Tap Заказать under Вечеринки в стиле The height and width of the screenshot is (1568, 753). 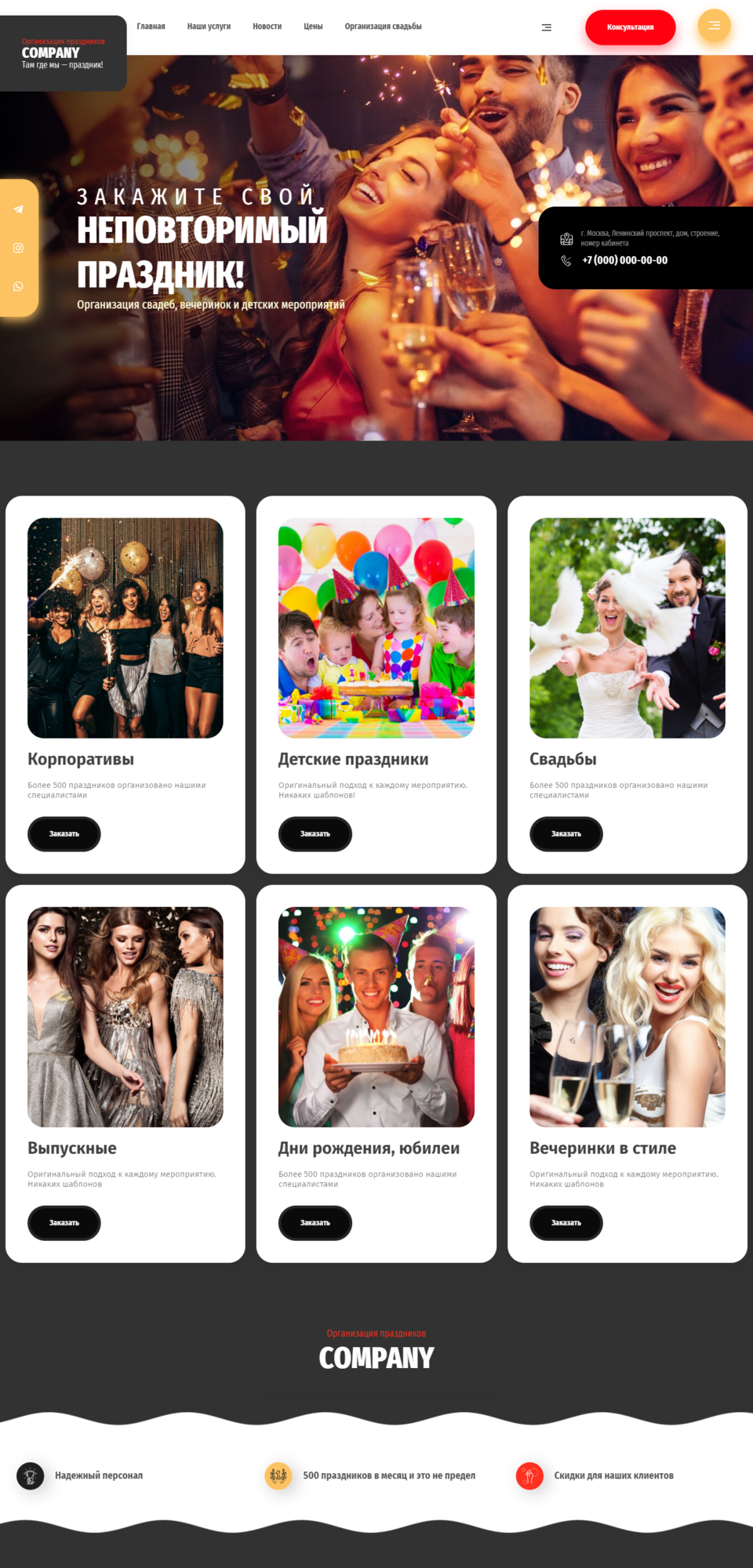tap(566, 1222)
